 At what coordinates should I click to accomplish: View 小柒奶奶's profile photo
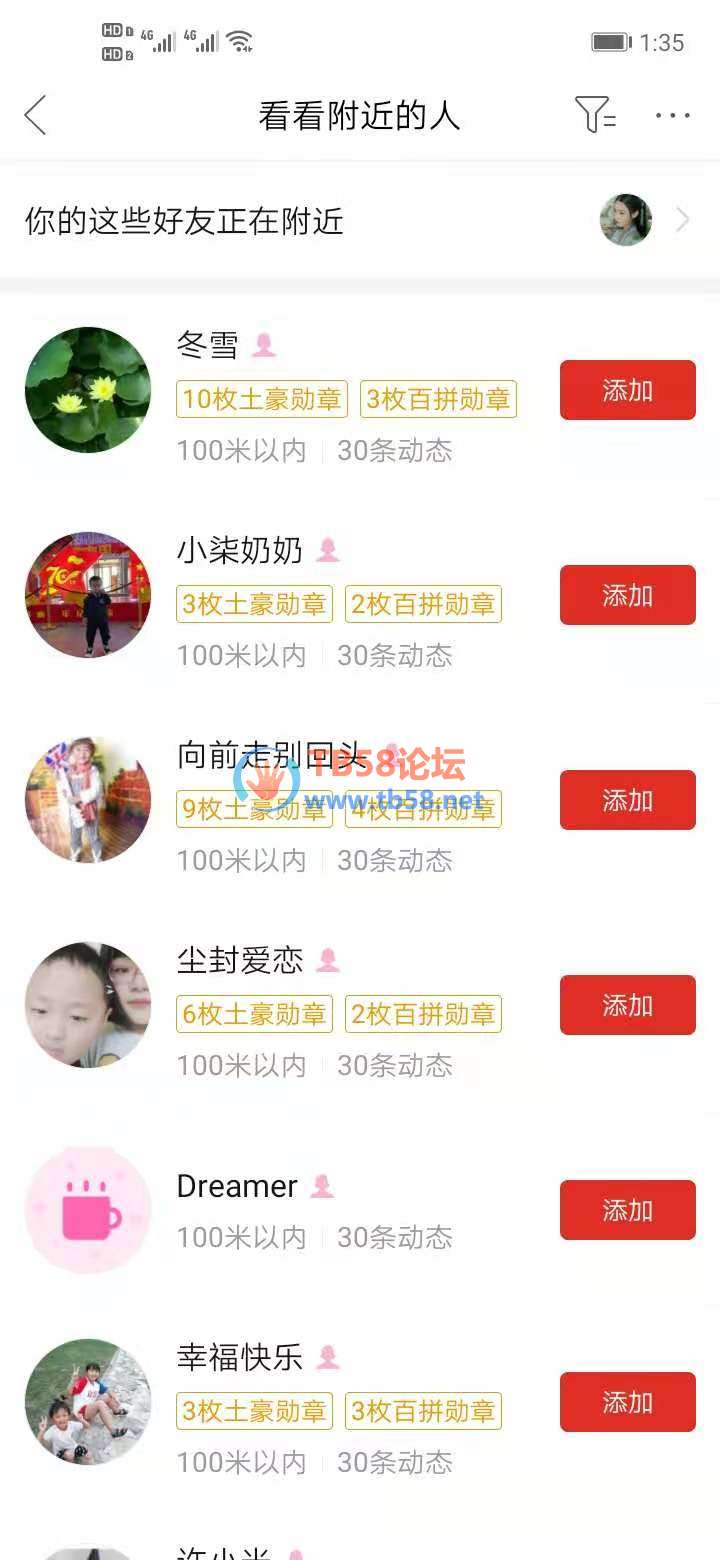click(88, 595)
